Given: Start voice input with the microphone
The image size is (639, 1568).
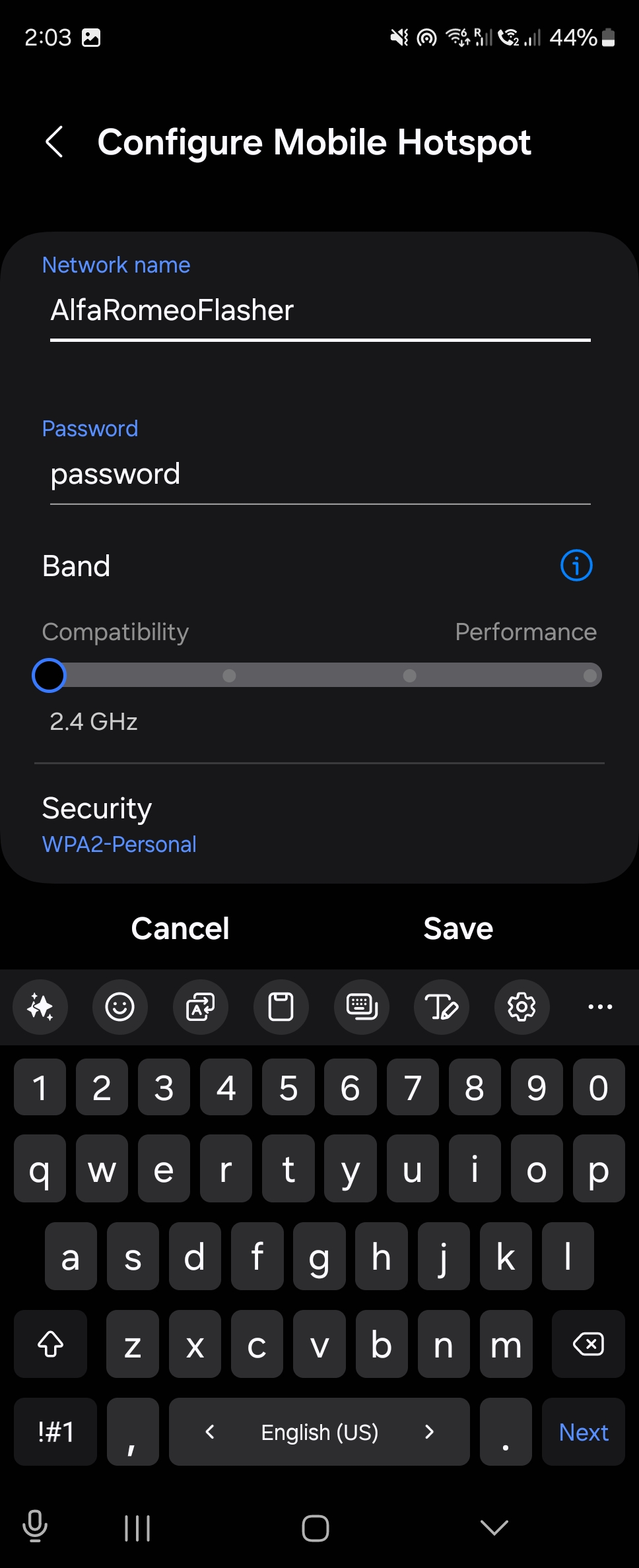Looking at the screenshot, I should click(x=35, y=1526).
